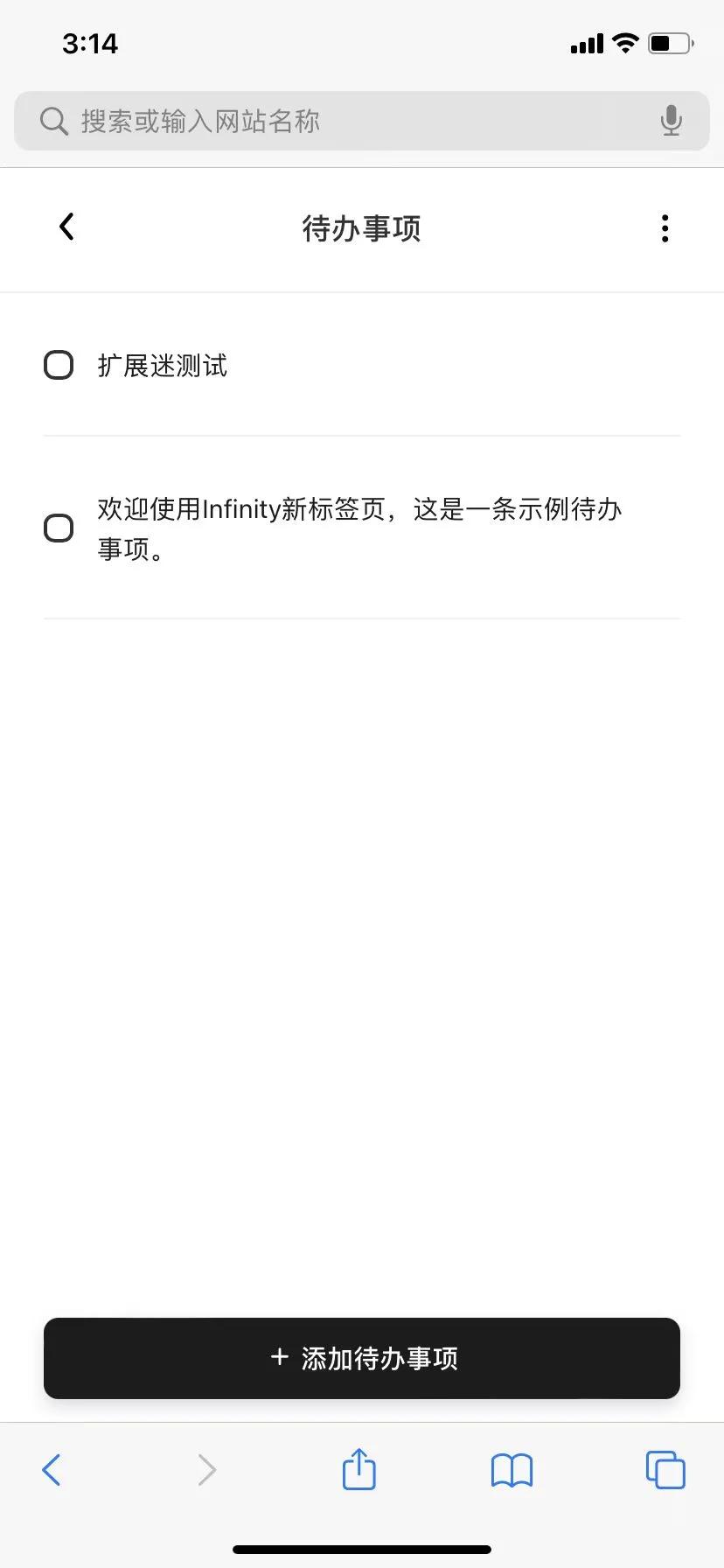Tap the grayed-out forward navigation arrow

[x=205, y=1470]
